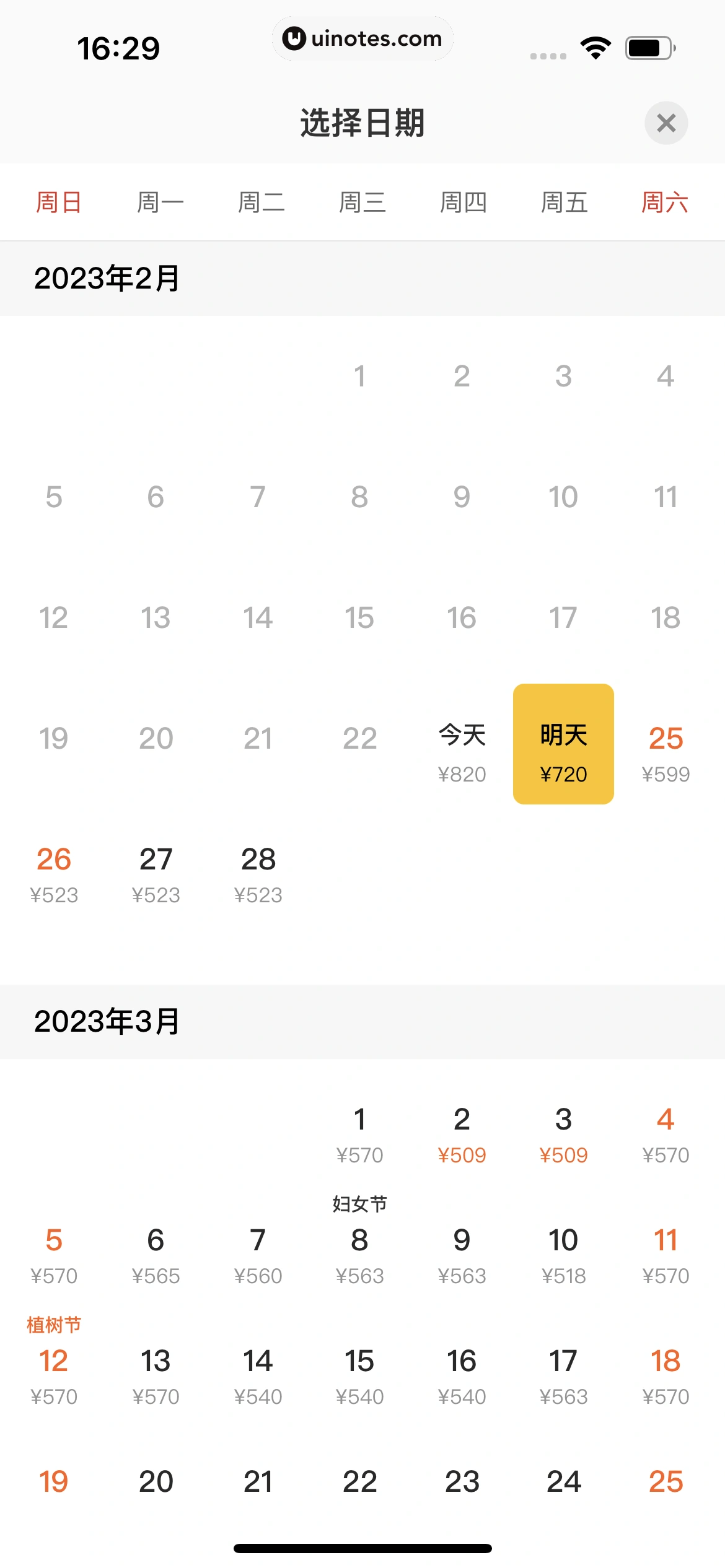725x1568 pixels.
Task: Select tomorrow (明天) priced ¥720
Action: tap(563, 744)
